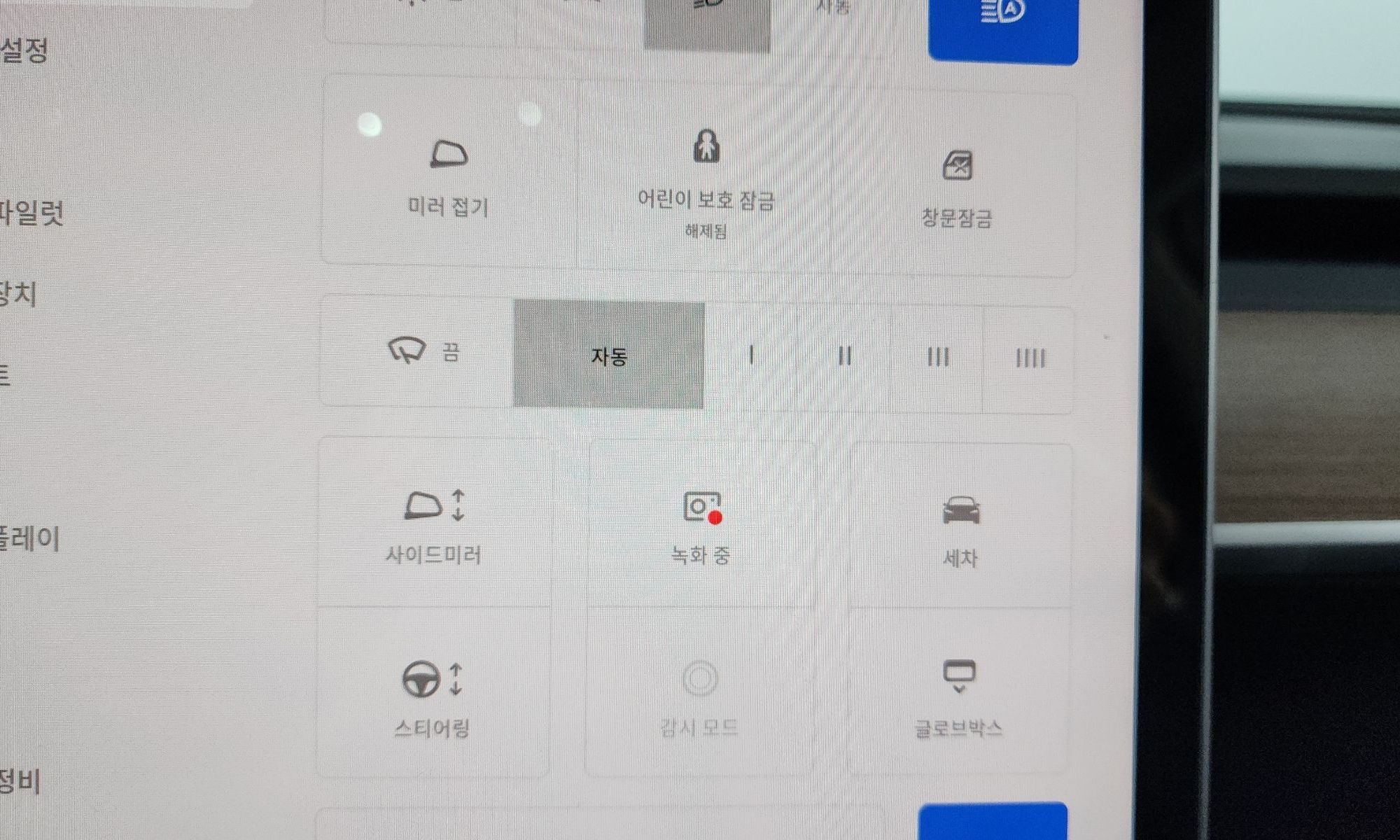The height and width of the screenshot is (840, 1400).
Task: Tap the 감시 모드 sentry mode button
Action: [699, 696]
